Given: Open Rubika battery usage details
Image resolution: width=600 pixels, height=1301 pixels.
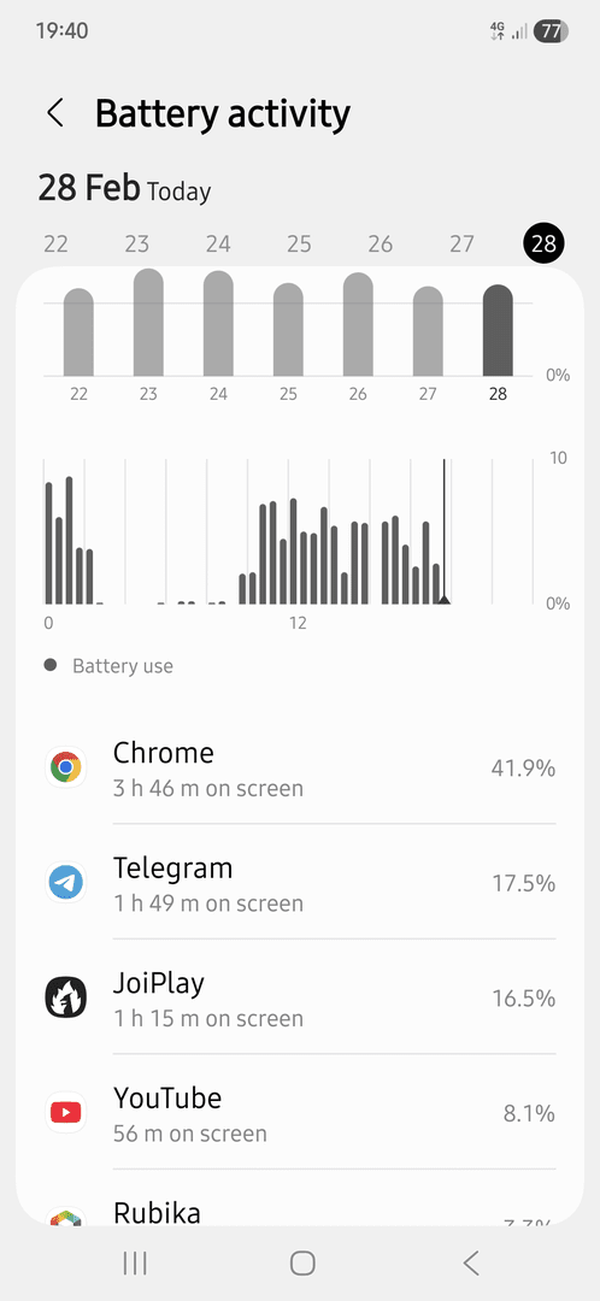Looking at the screenshot, I should [300, 1198].
